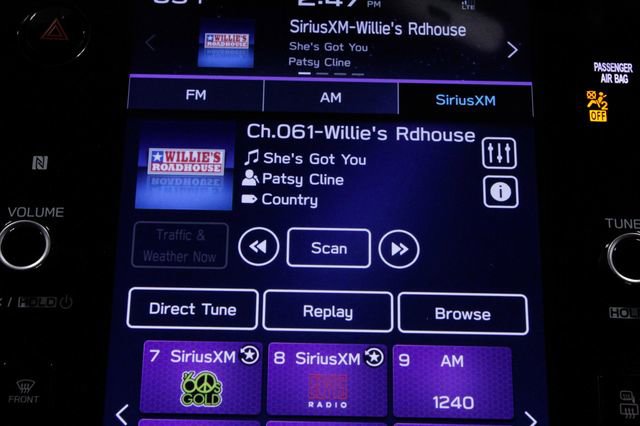Show the previous presets page arrow
The image size is (640, 426).
pos(122,412)
